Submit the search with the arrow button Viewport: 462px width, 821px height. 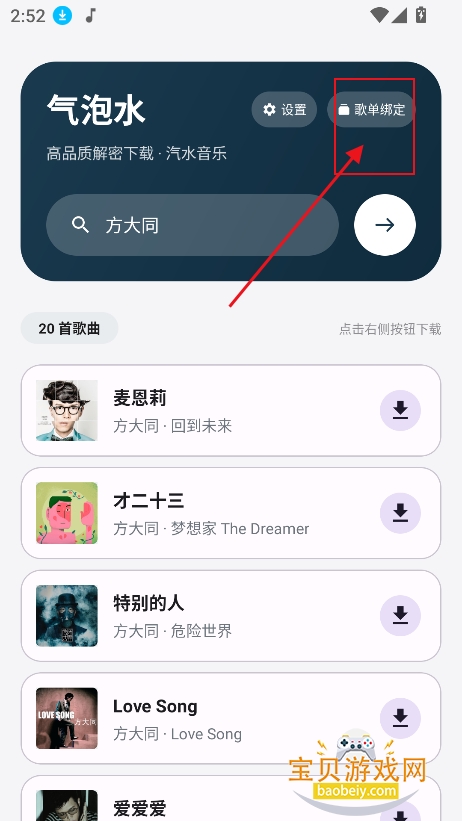tap(385, 225)
